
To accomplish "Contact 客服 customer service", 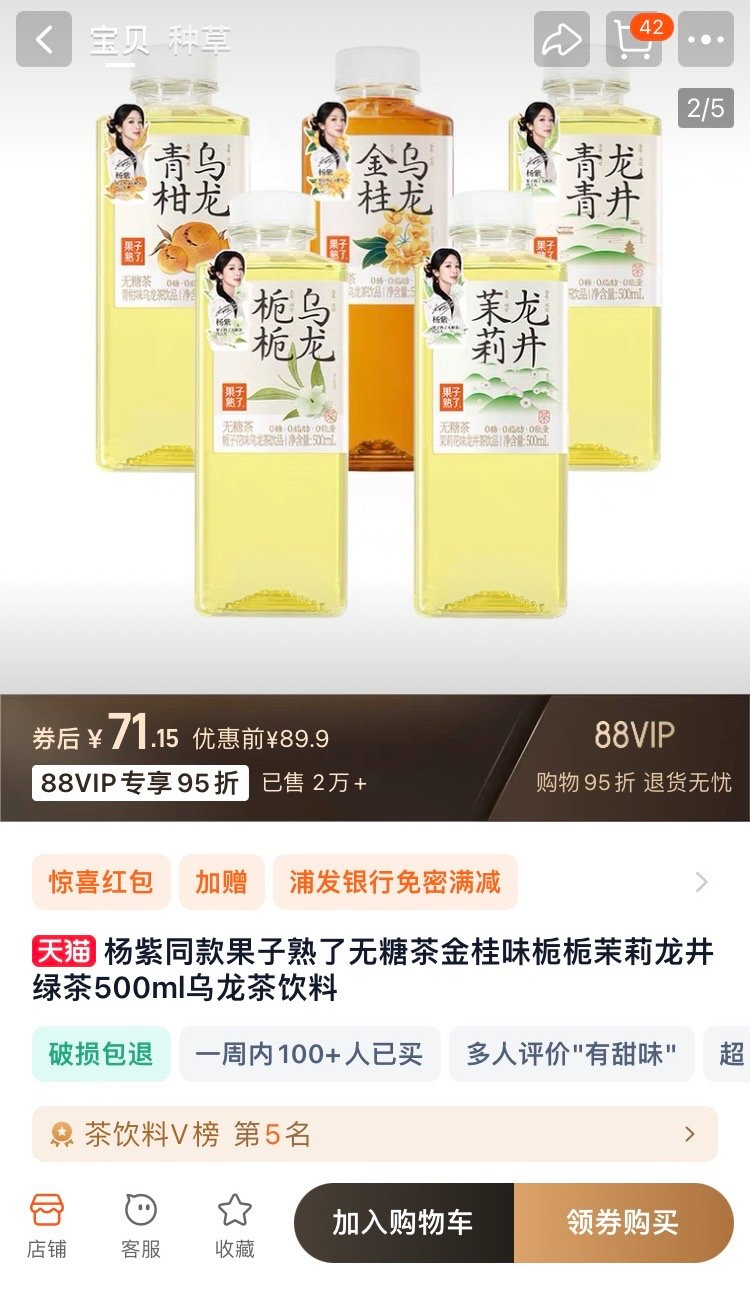I will click(x=141, y=1224).
